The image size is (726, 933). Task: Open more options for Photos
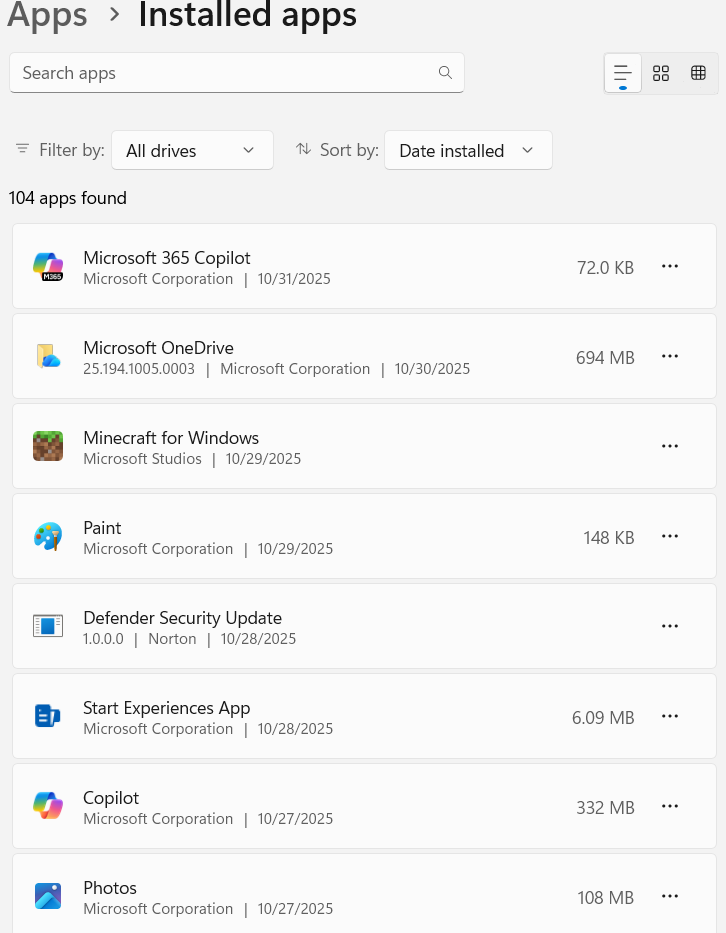(670, 896)
